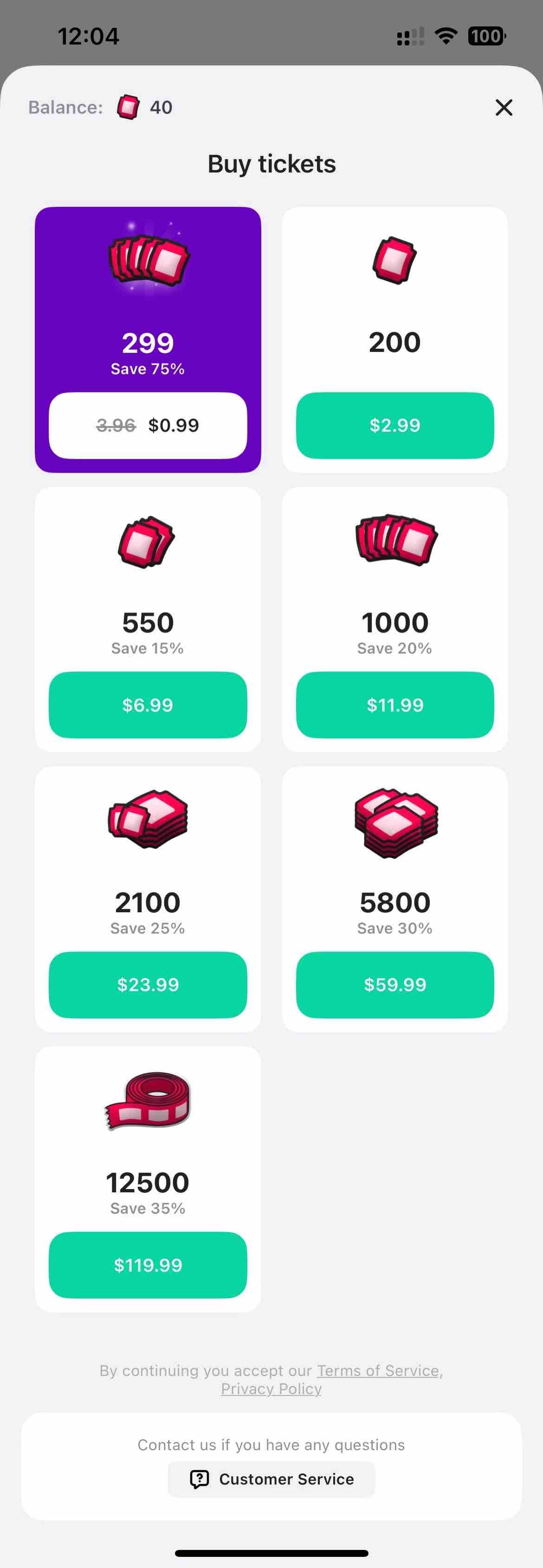
Task: Select the $6.99 ticket pack
Action: [148, 705]
